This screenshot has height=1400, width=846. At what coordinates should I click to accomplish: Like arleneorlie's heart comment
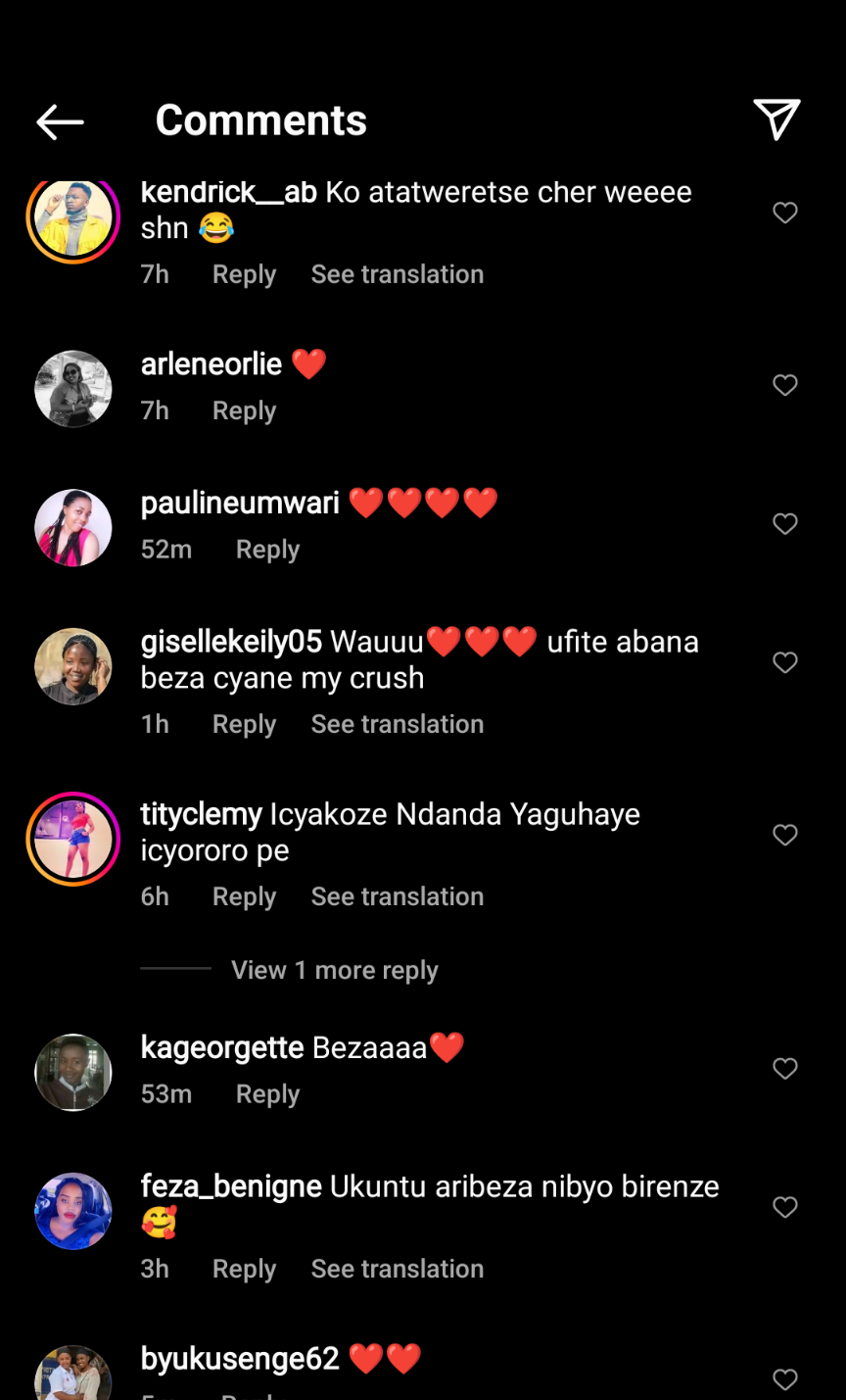[785, 385]
